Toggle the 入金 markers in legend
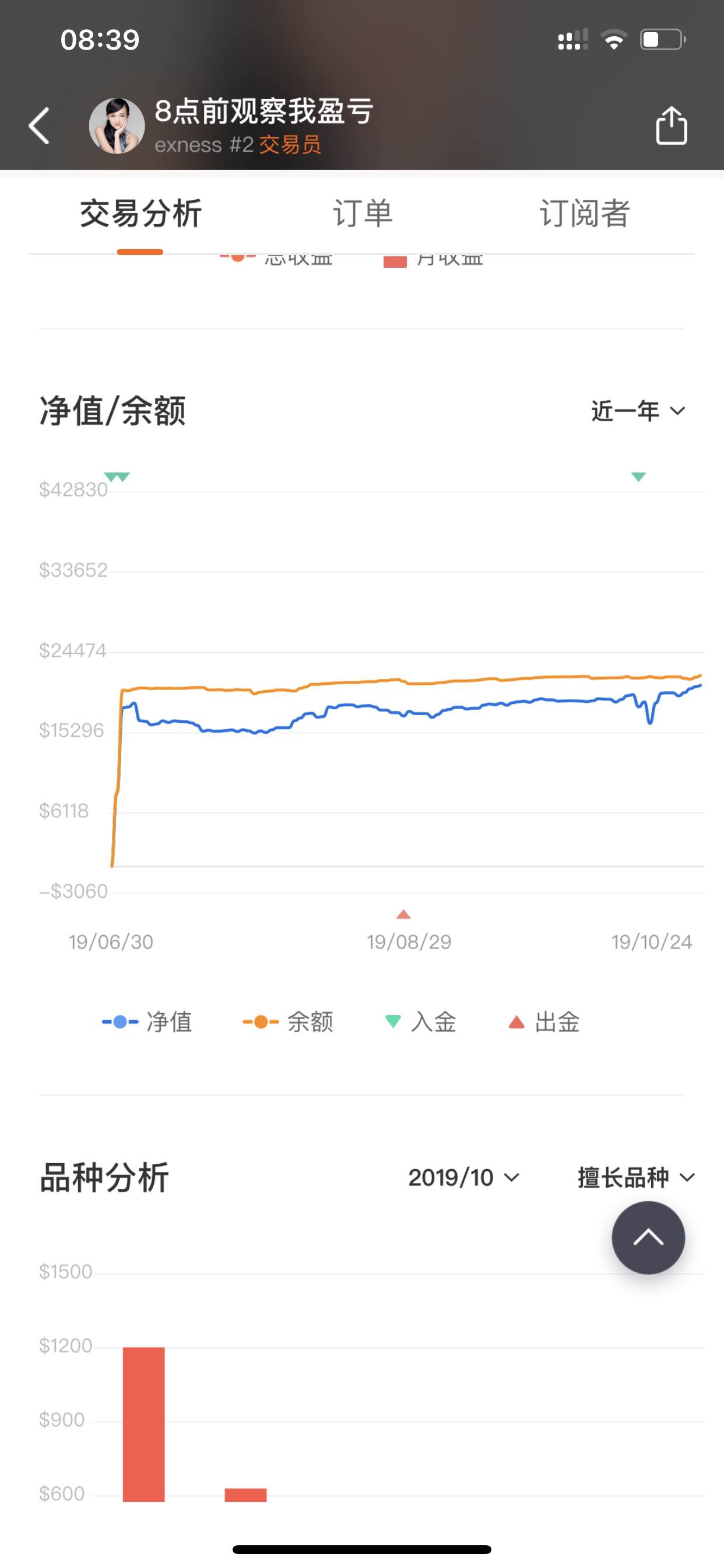The height and width of the screenshot is (1568, 724). [x=420, y=1022]
